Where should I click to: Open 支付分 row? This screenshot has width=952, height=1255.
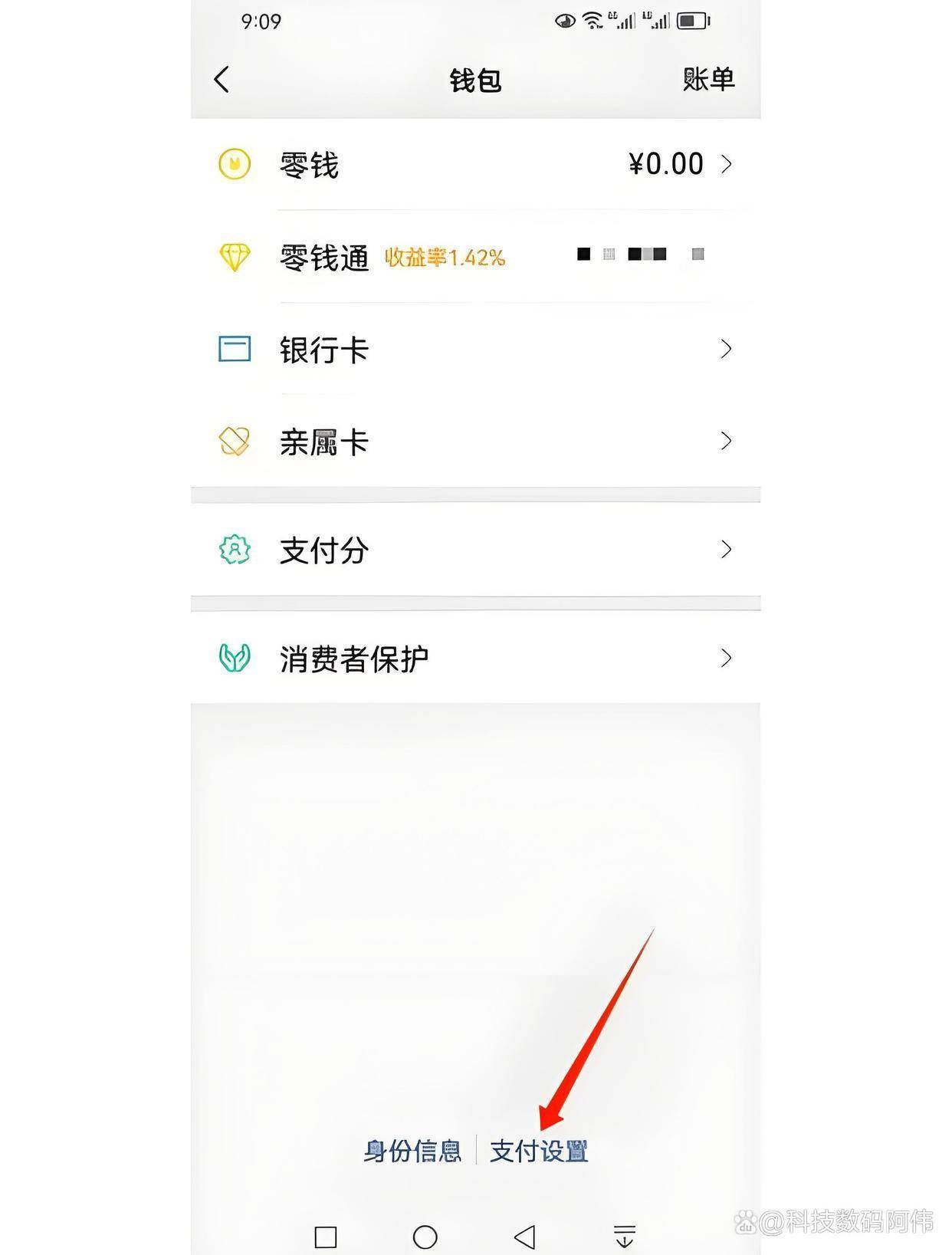point(475,550)
